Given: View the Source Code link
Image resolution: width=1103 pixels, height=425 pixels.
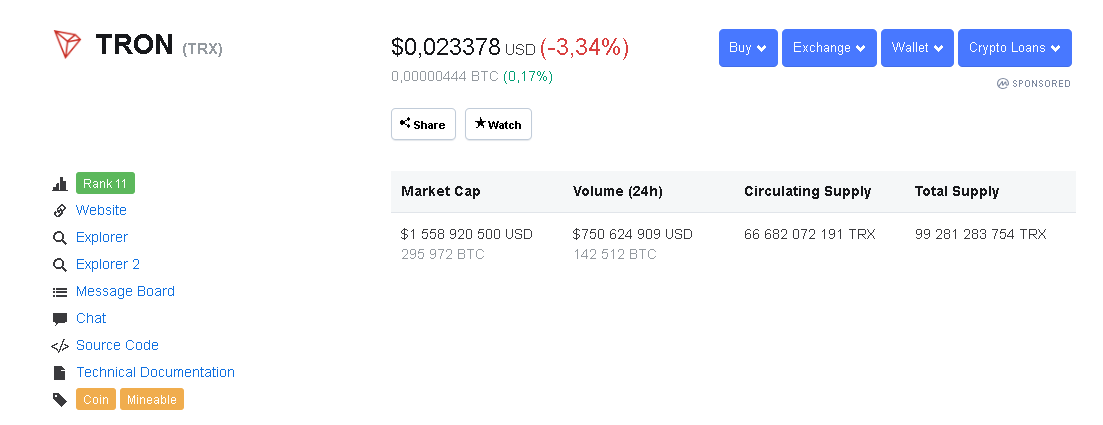Looking at the screenshot, I should tap(117, 345).
